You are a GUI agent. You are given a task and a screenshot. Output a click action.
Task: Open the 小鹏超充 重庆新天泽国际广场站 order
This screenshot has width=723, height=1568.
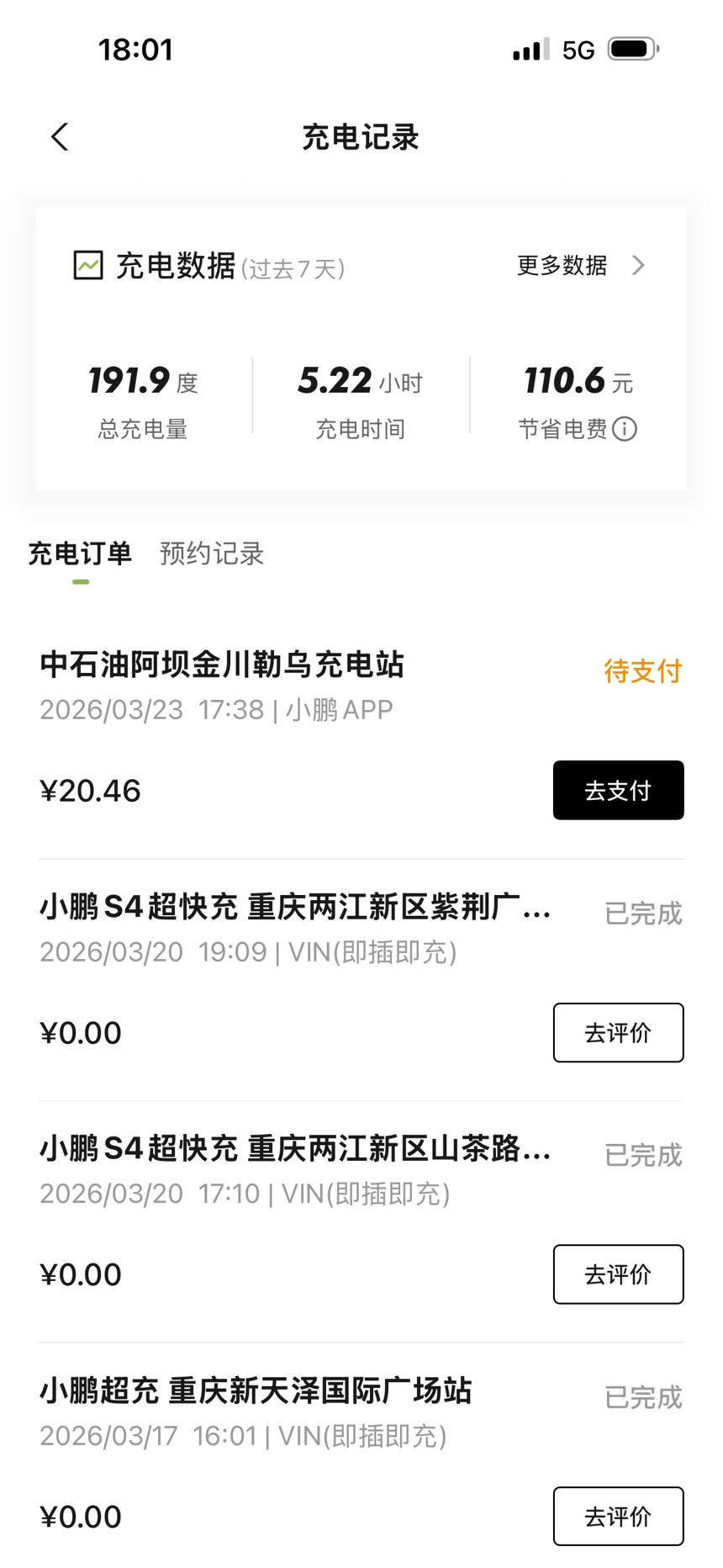256,1391
